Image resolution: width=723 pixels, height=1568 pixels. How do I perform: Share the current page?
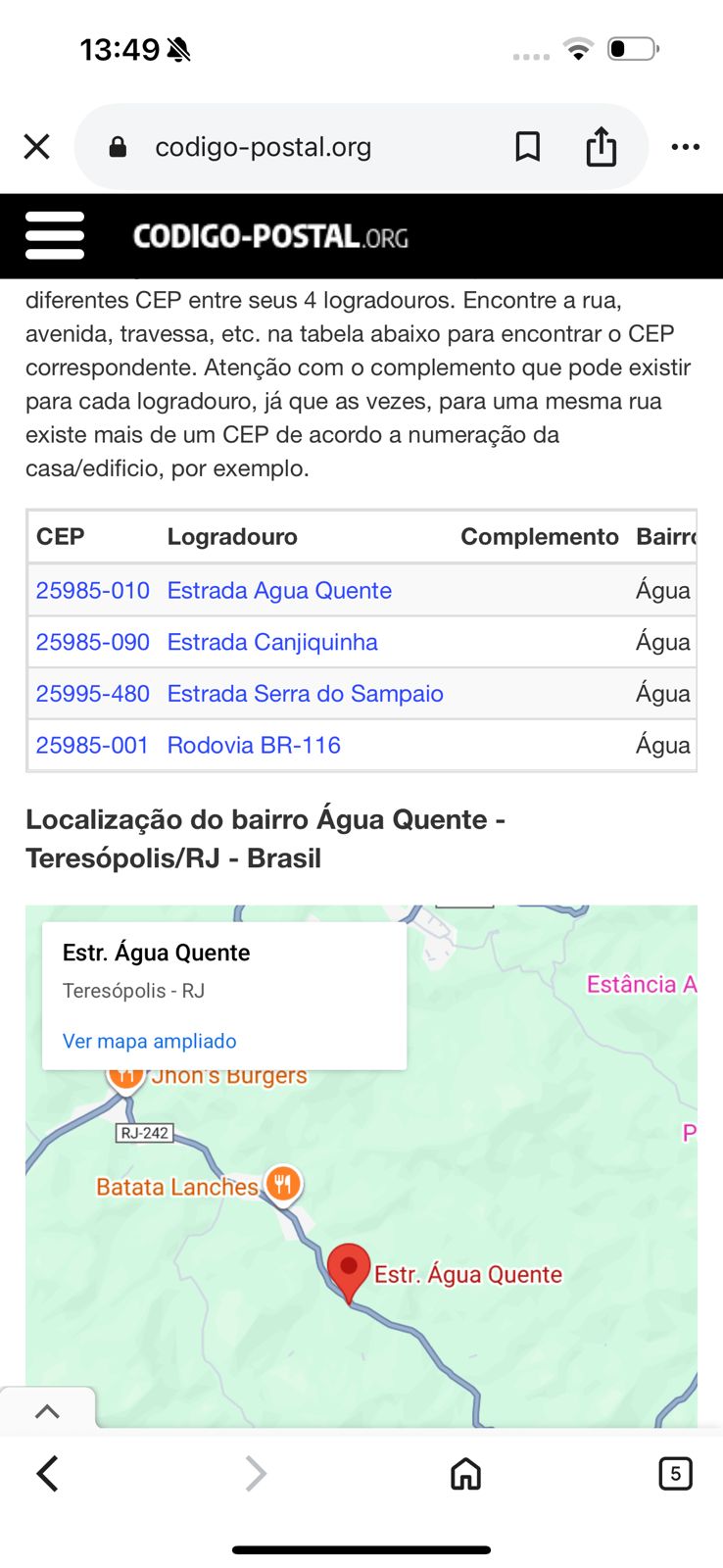coord(601,147)
